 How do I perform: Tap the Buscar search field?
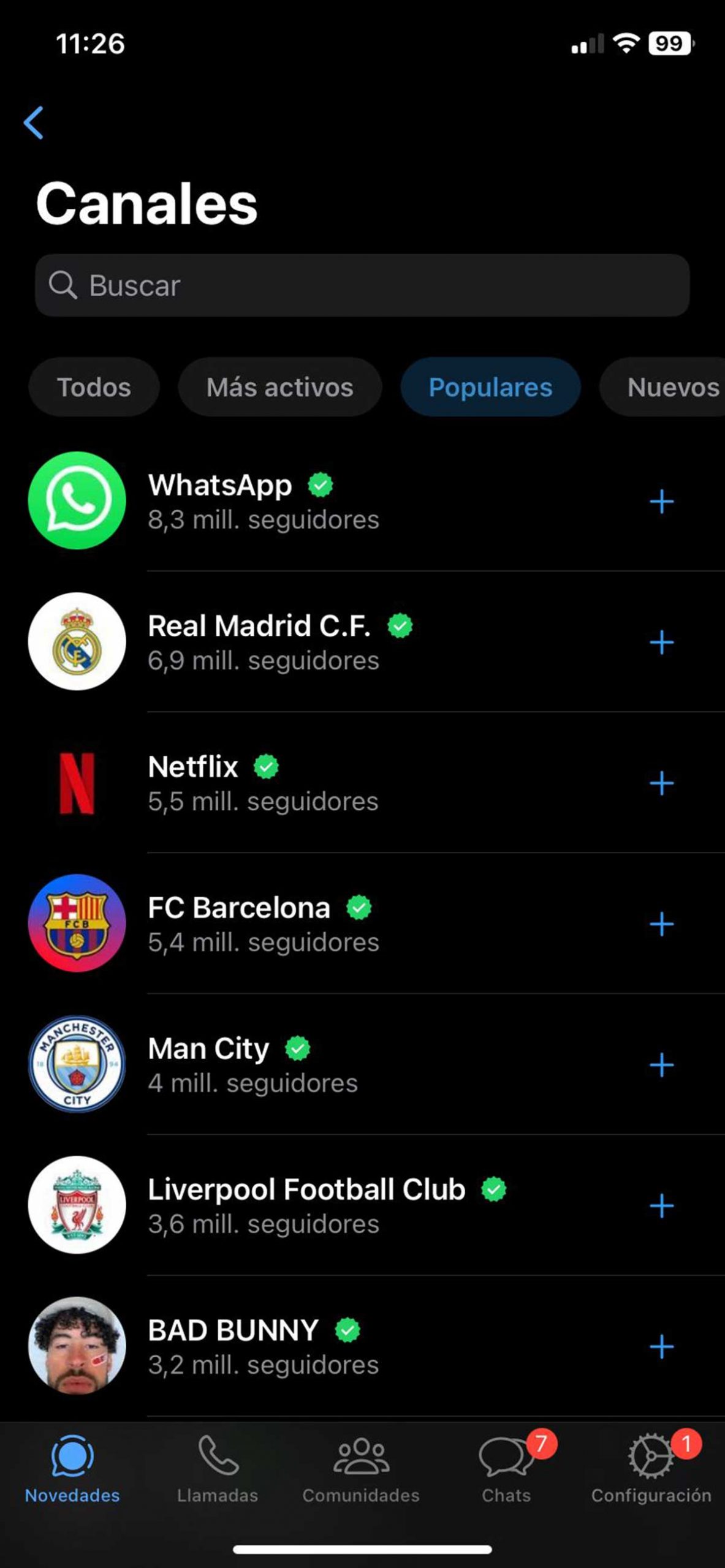point(362,285)
